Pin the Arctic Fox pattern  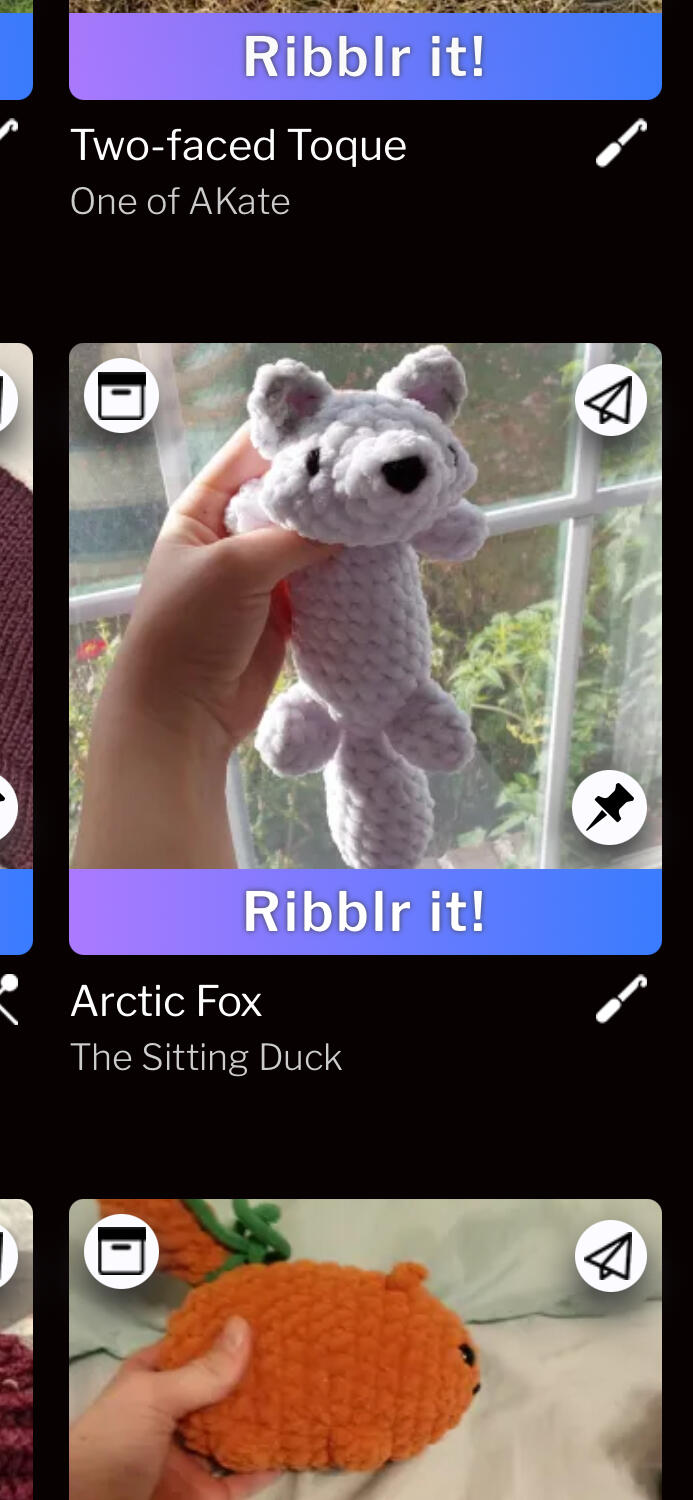pyautogui.click(x=610, y=808)
